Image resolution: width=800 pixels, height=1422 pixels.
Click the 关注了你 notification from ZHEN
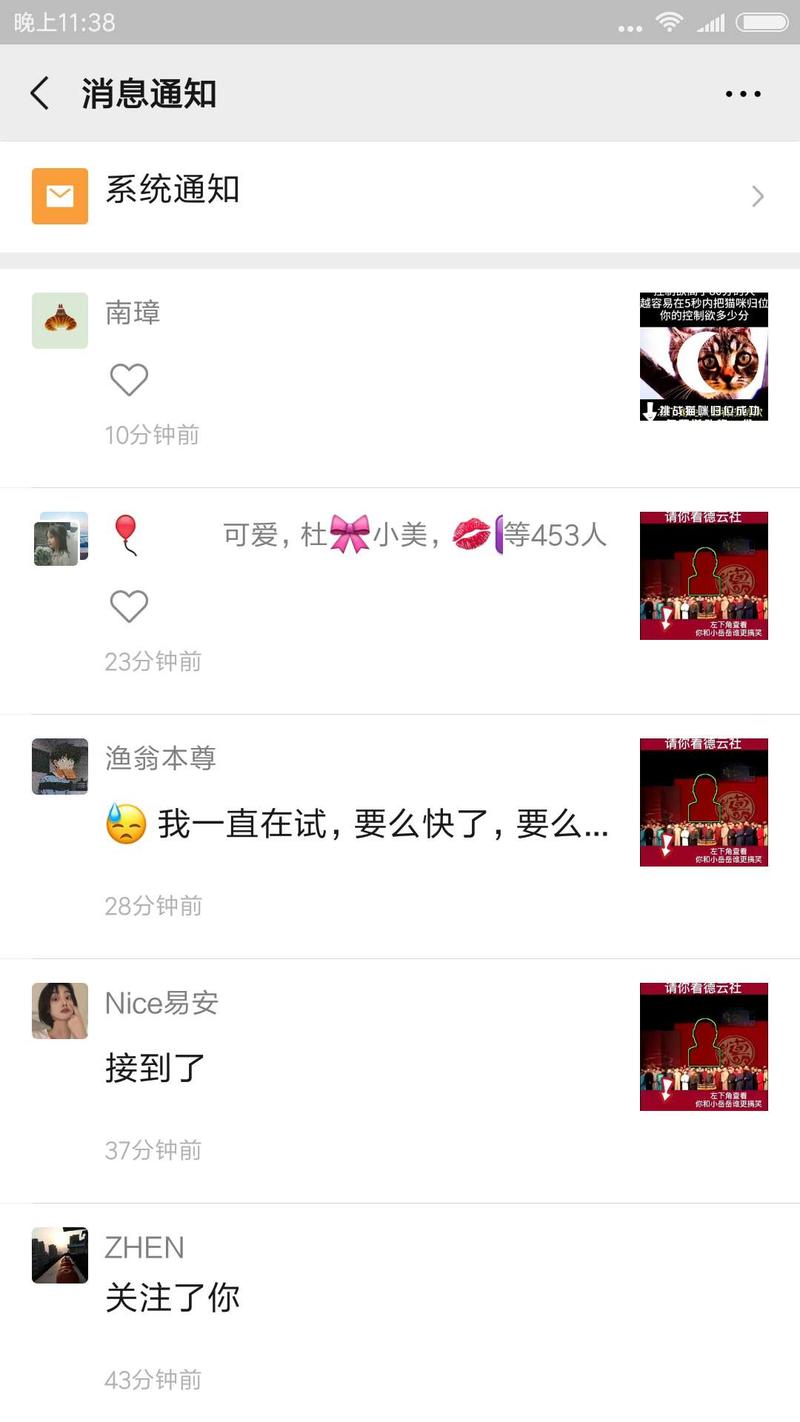[x=172, y=1298]
